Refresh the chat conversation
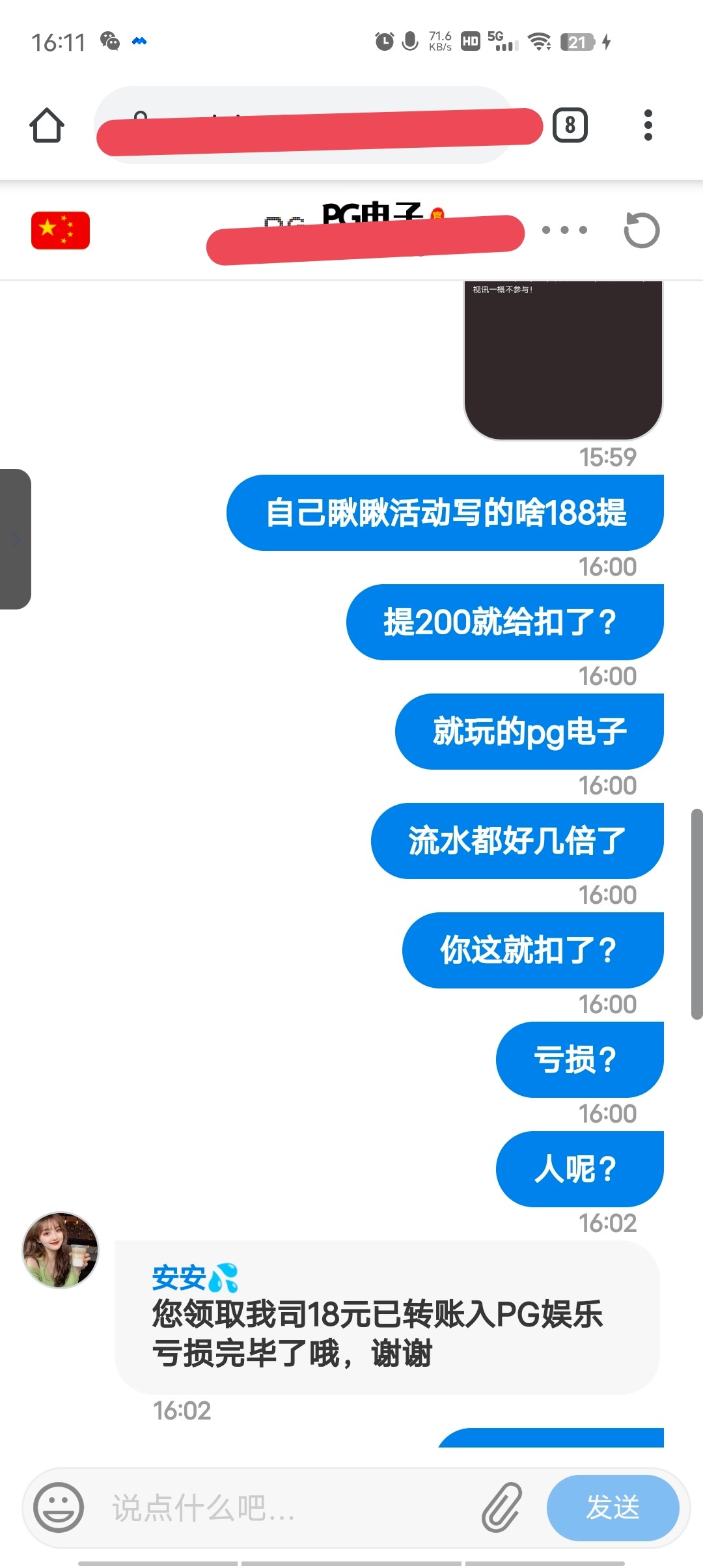703x1568 pixels. point(641,230)
